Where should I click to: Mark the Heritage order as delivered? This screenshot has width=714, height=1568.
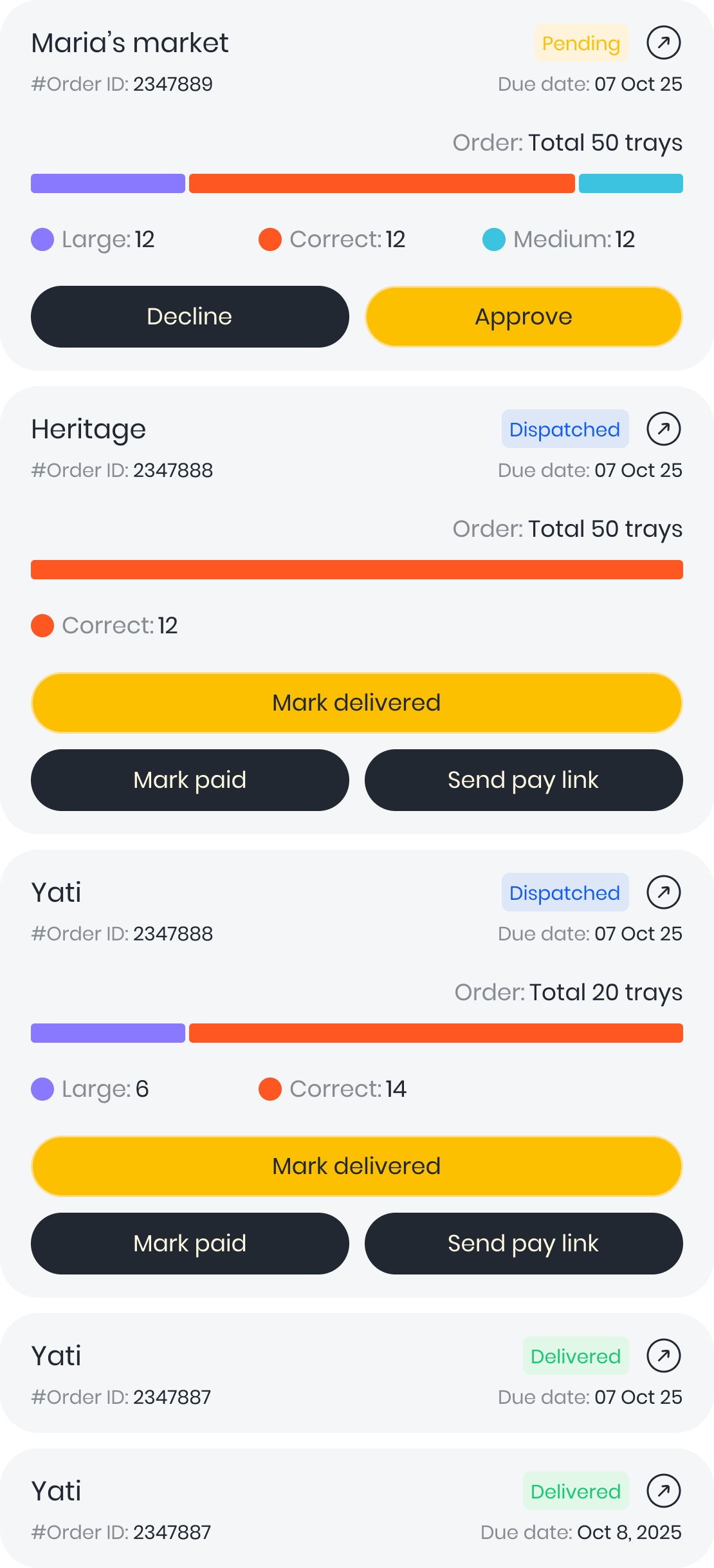click(x=356, y=703)
